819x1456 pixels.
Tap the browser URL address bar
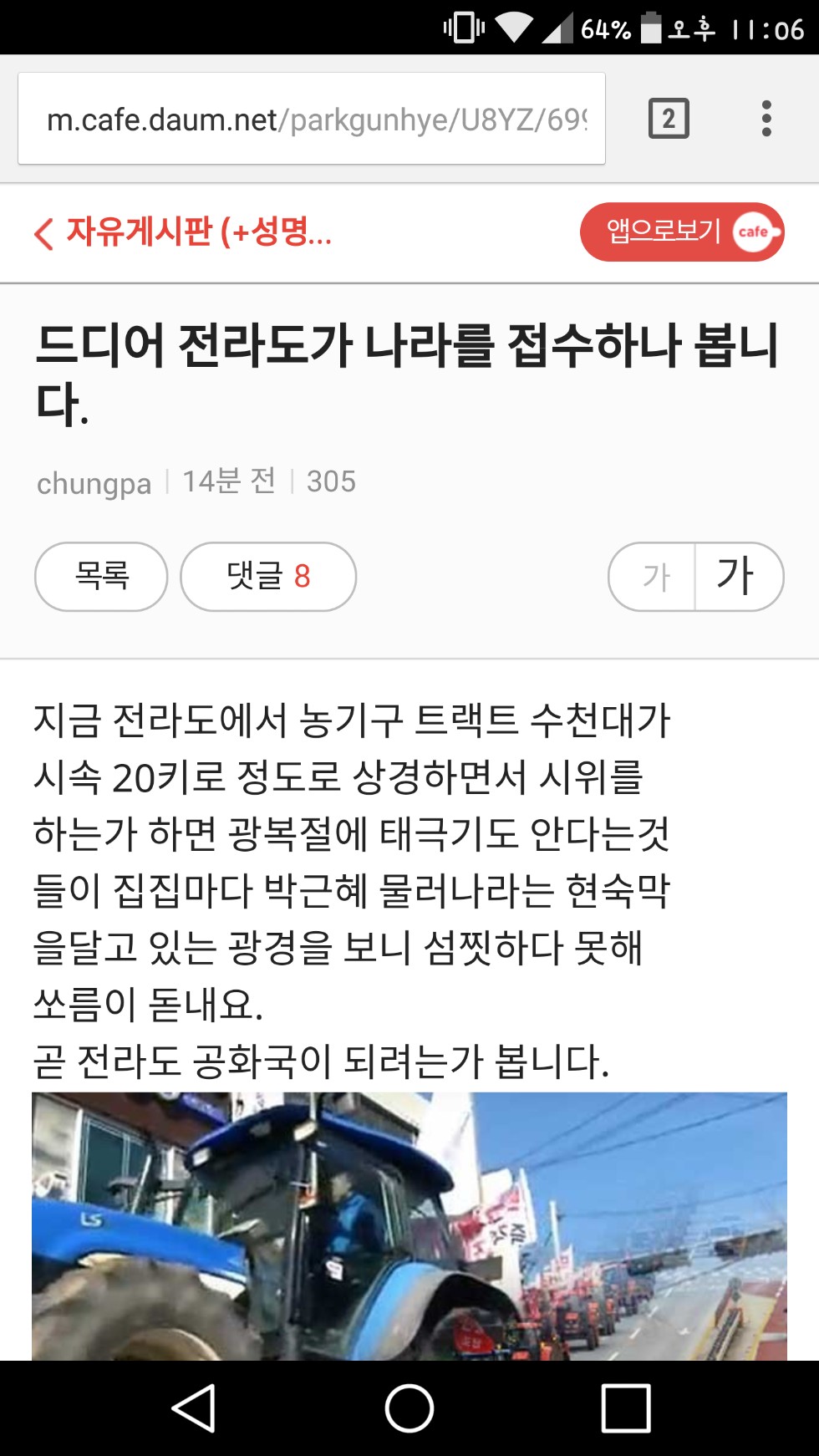coord(311,119)
